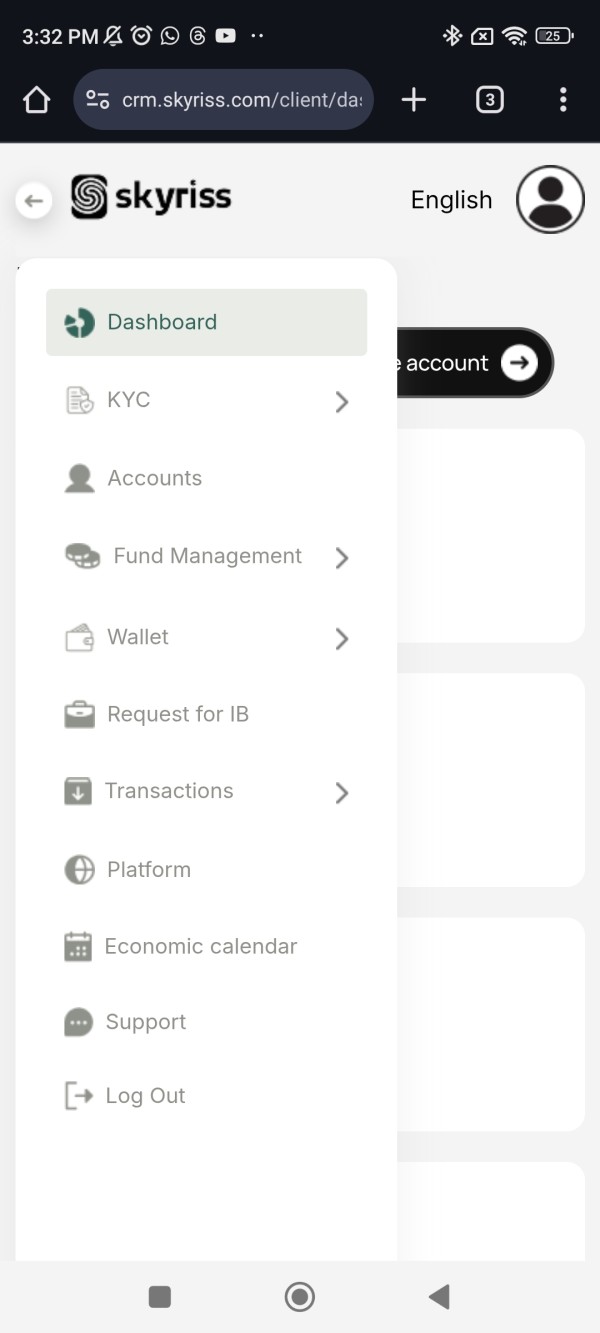Viewport: 600px width, 1333px height.
Task: Expand the Transactions submenu
Action: tap(206, 792)
